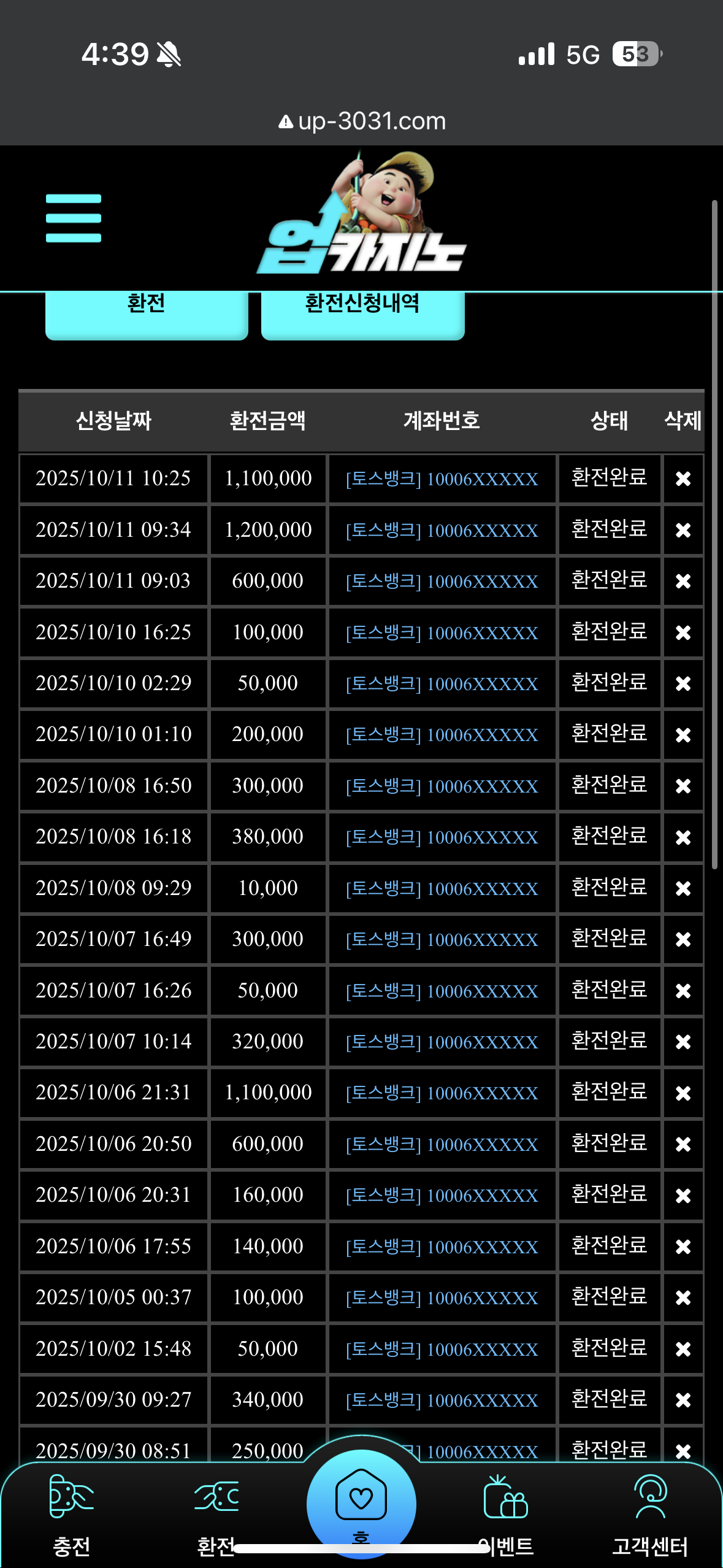723x1568 pixels.
Task: Open 환전 in the bottom navigation
Action: point(216,1515)
